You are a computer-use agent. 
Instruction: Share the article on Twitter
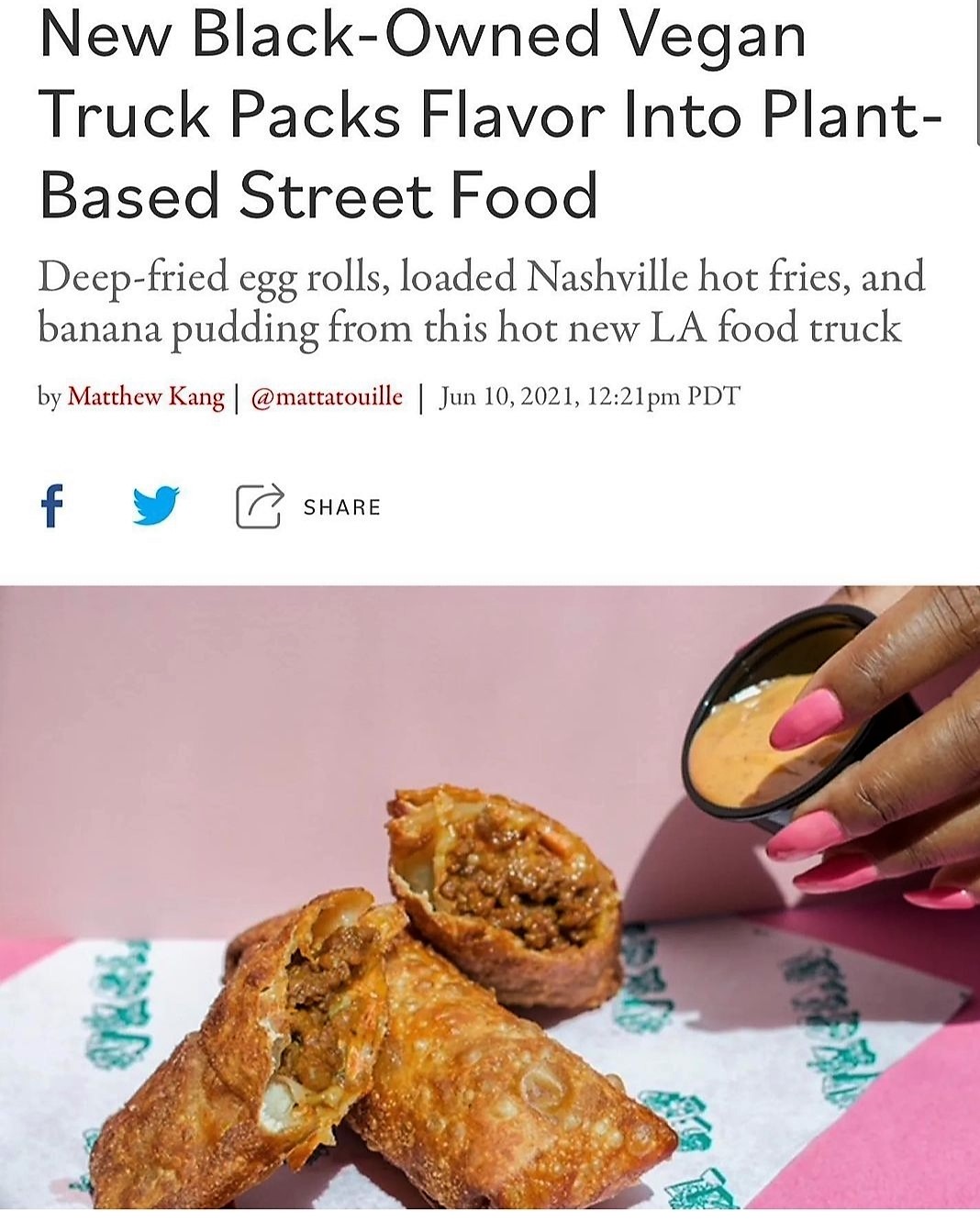(155, 506)
